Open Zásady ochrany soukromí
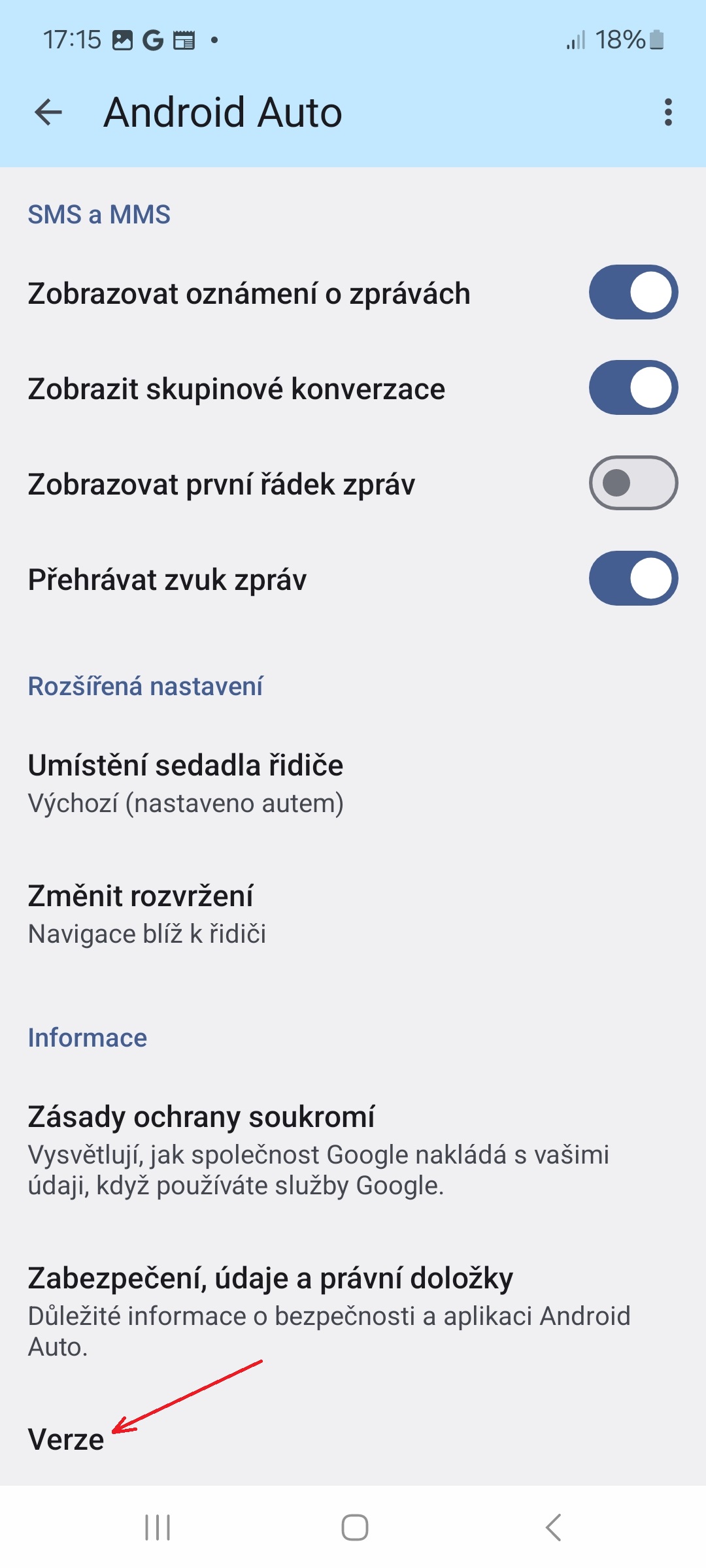This screenshot has width=706, height=1568. point(353,1151)
